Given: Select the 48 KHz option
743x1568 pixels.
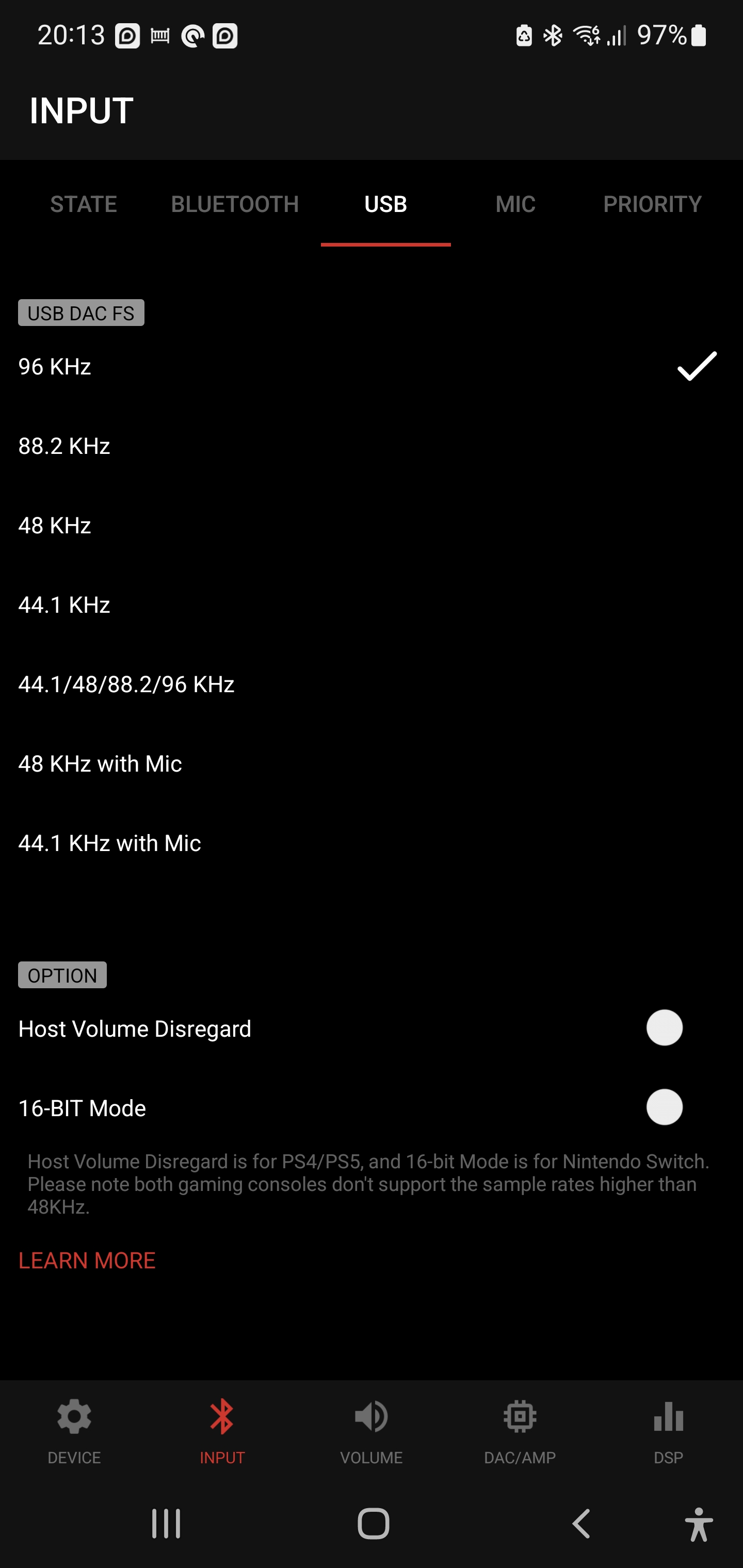Looking at the screenshot, I should pyautogui.click(x=372, y=525).
